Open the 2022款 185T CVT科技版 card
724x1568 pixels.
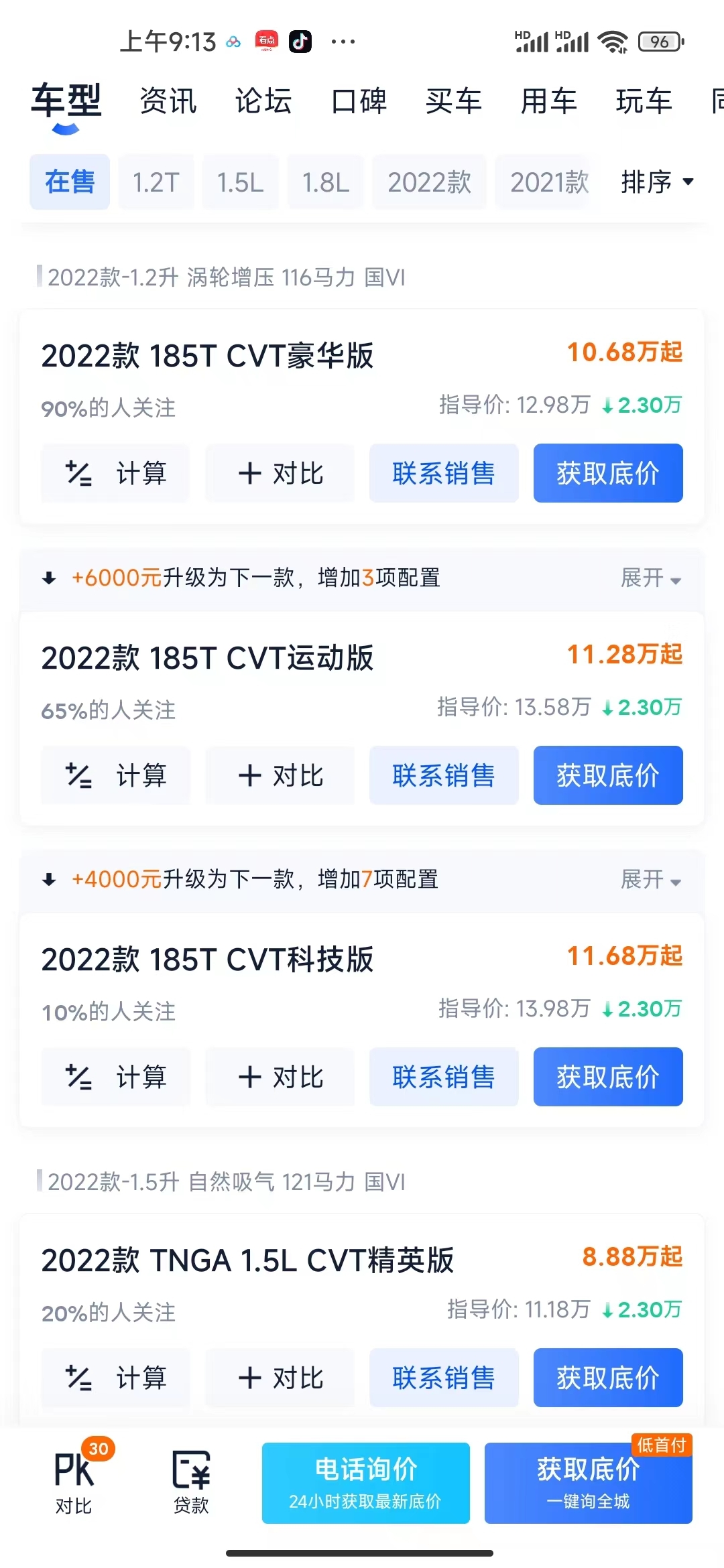208,960
